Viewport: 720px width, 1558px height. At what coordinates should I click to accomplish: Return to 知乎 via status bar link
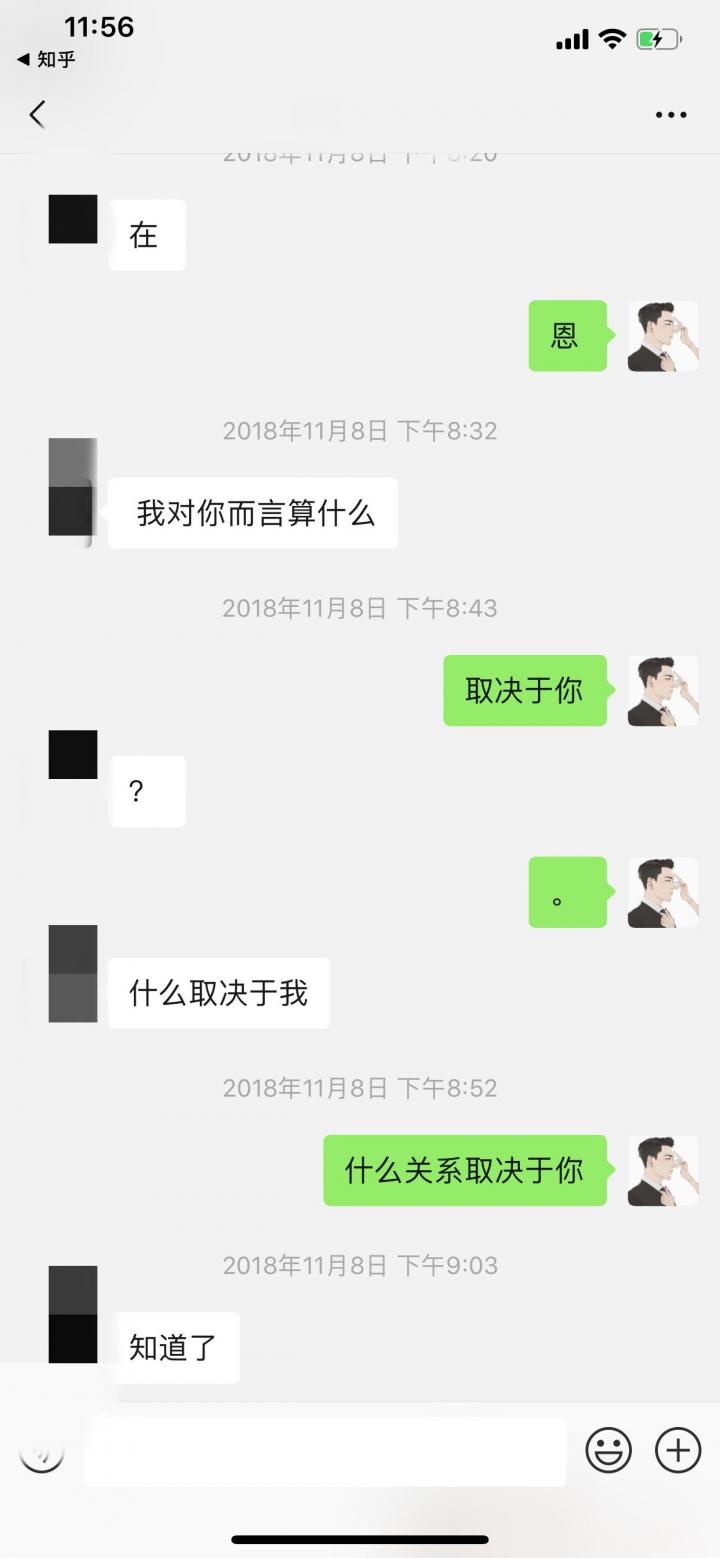tap(47, 60)
